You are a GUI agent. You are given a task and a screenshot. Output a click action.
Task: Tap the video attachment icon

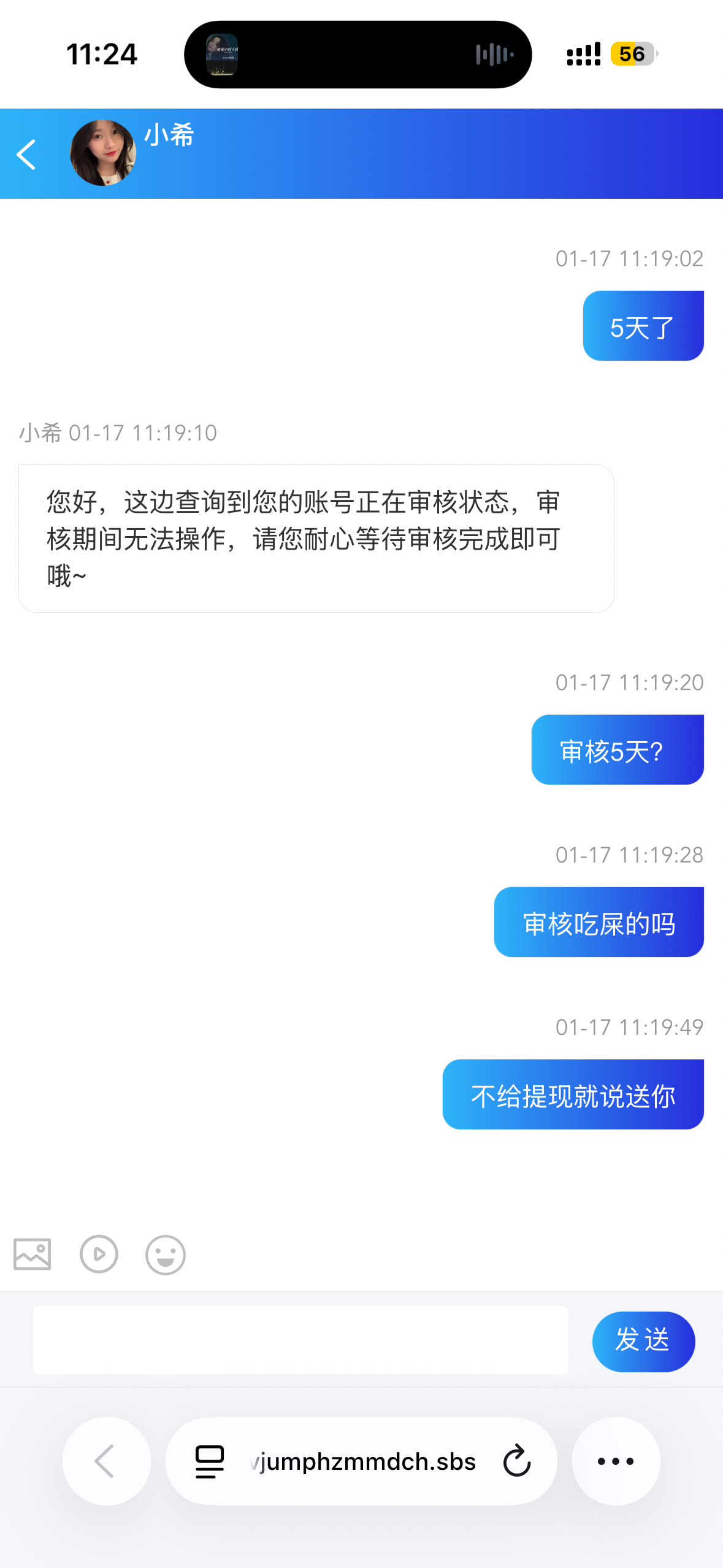(99, 1255)
